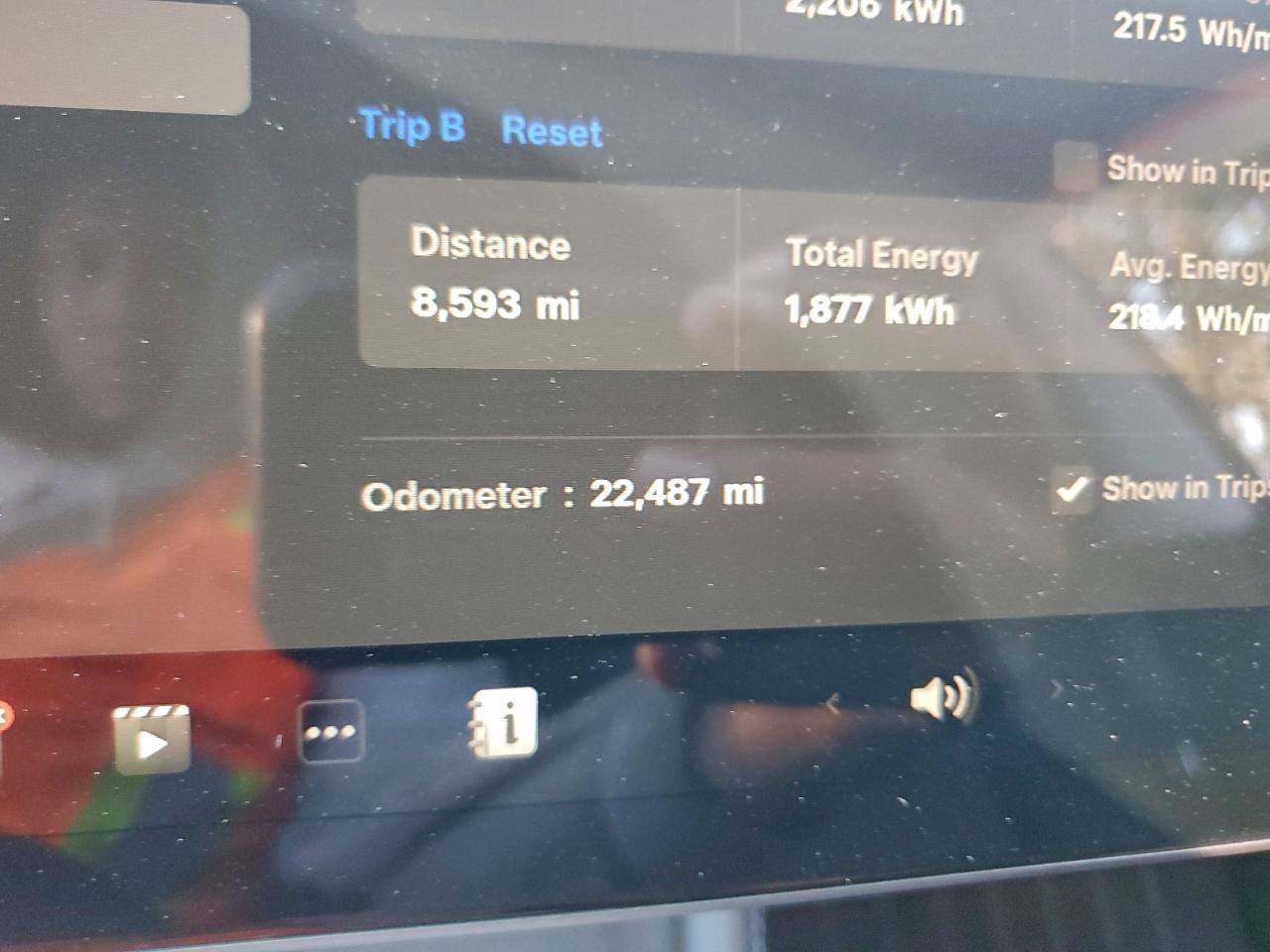The image size is (1270, 952).
Task: Lower volume with the left chevron
Action: pyautogui.click(x=833, y=703)
